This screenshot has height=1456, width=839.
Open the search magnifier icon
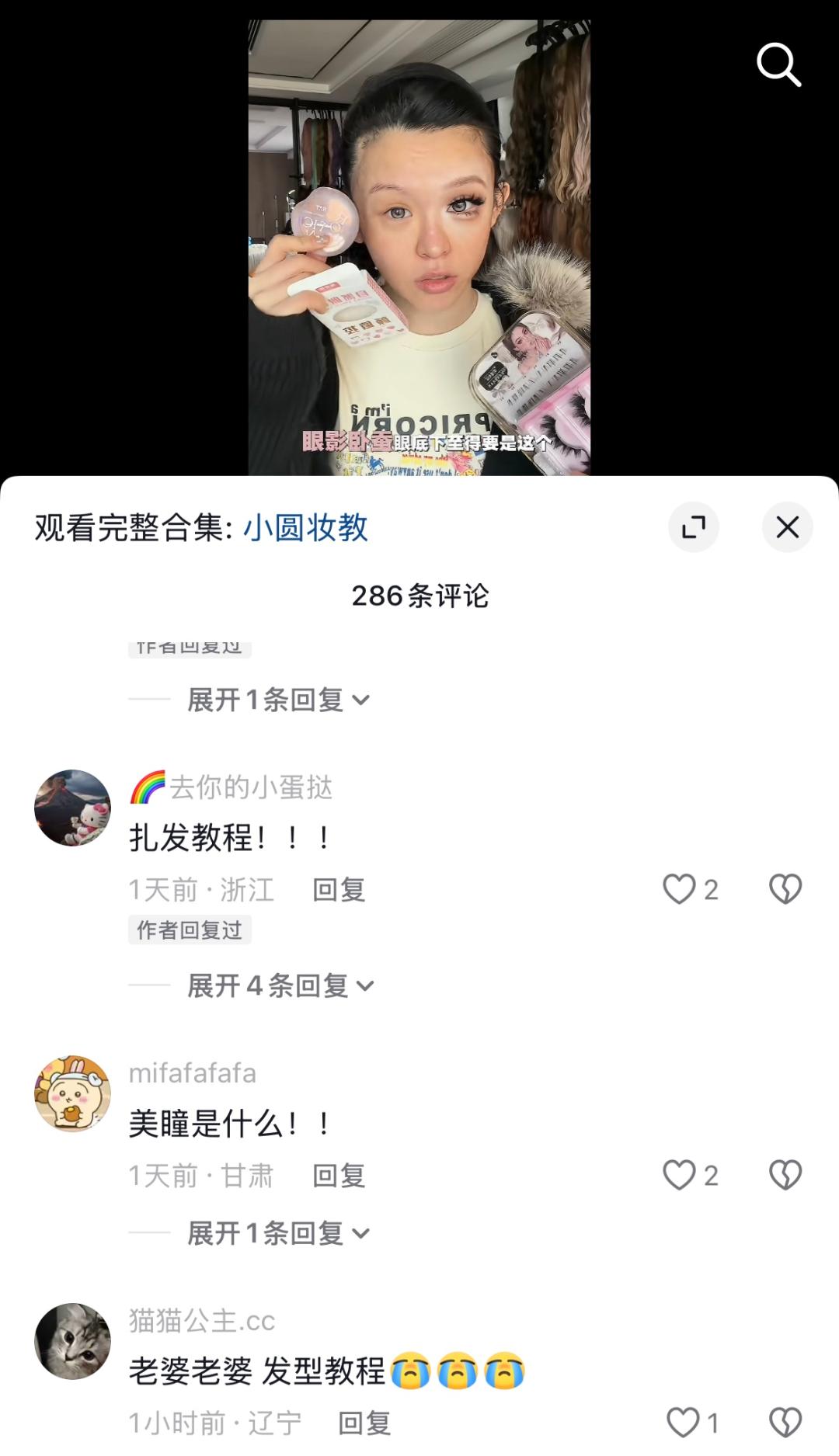[x=778, y=64]
